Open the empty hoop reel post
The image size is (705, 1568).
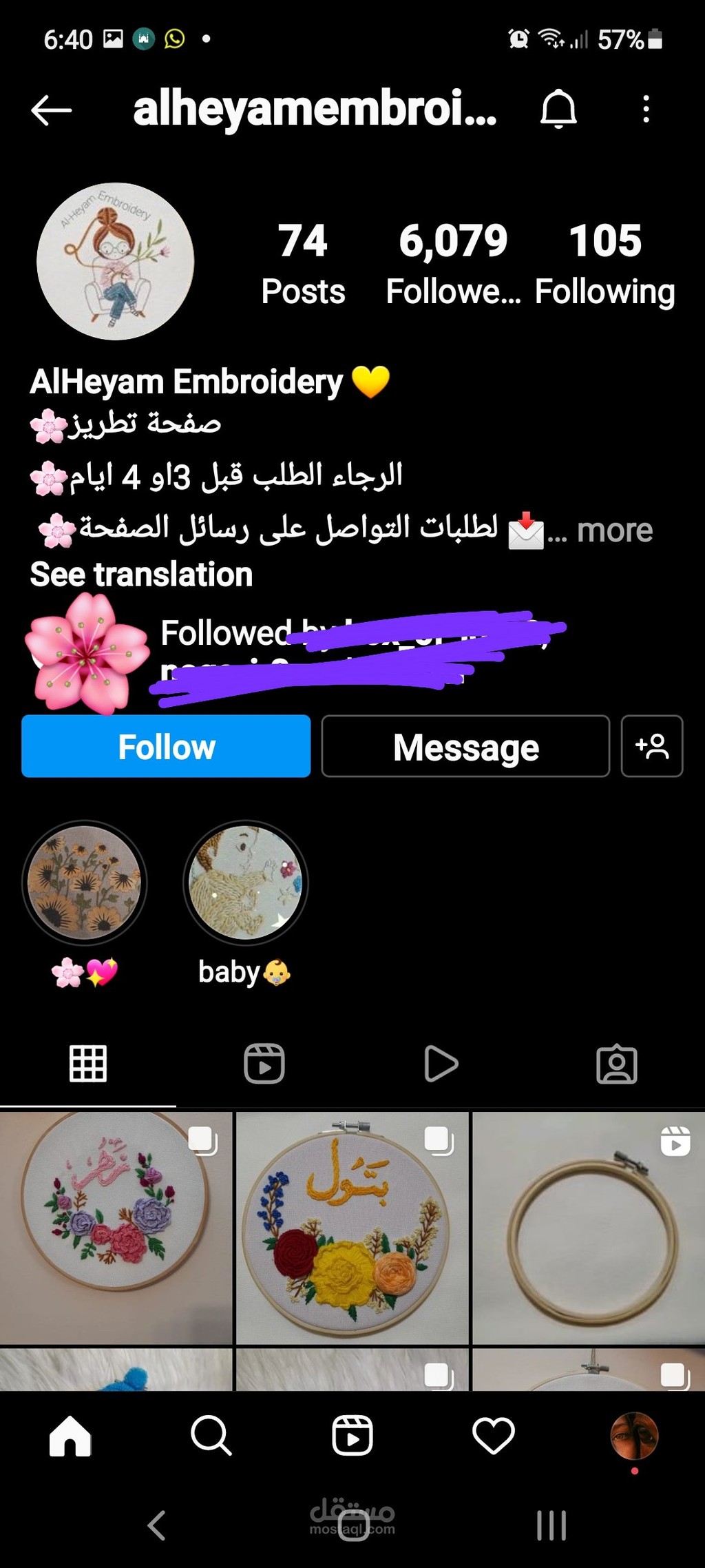(x=589, y=1228)
